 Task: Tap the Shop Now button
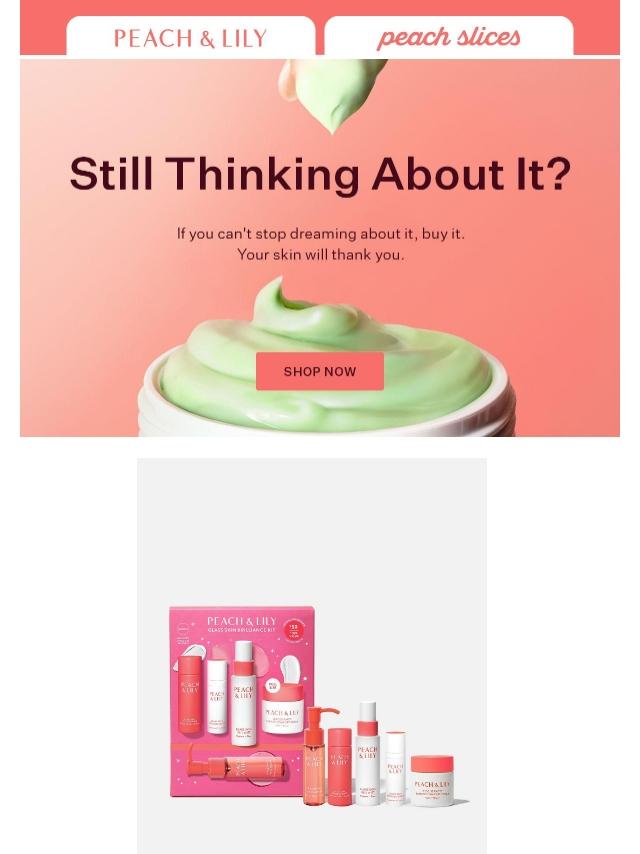(x=320, y=371)
